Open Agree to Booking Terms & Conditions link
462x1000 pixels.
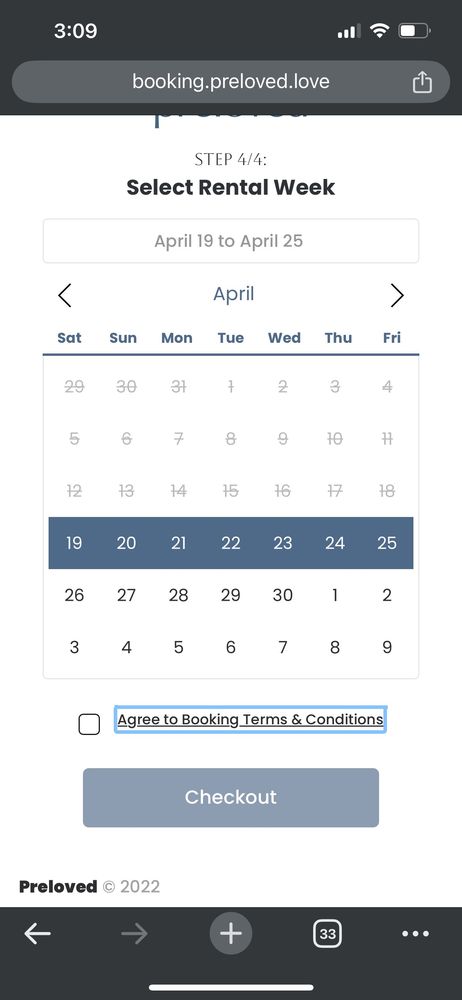250,719
